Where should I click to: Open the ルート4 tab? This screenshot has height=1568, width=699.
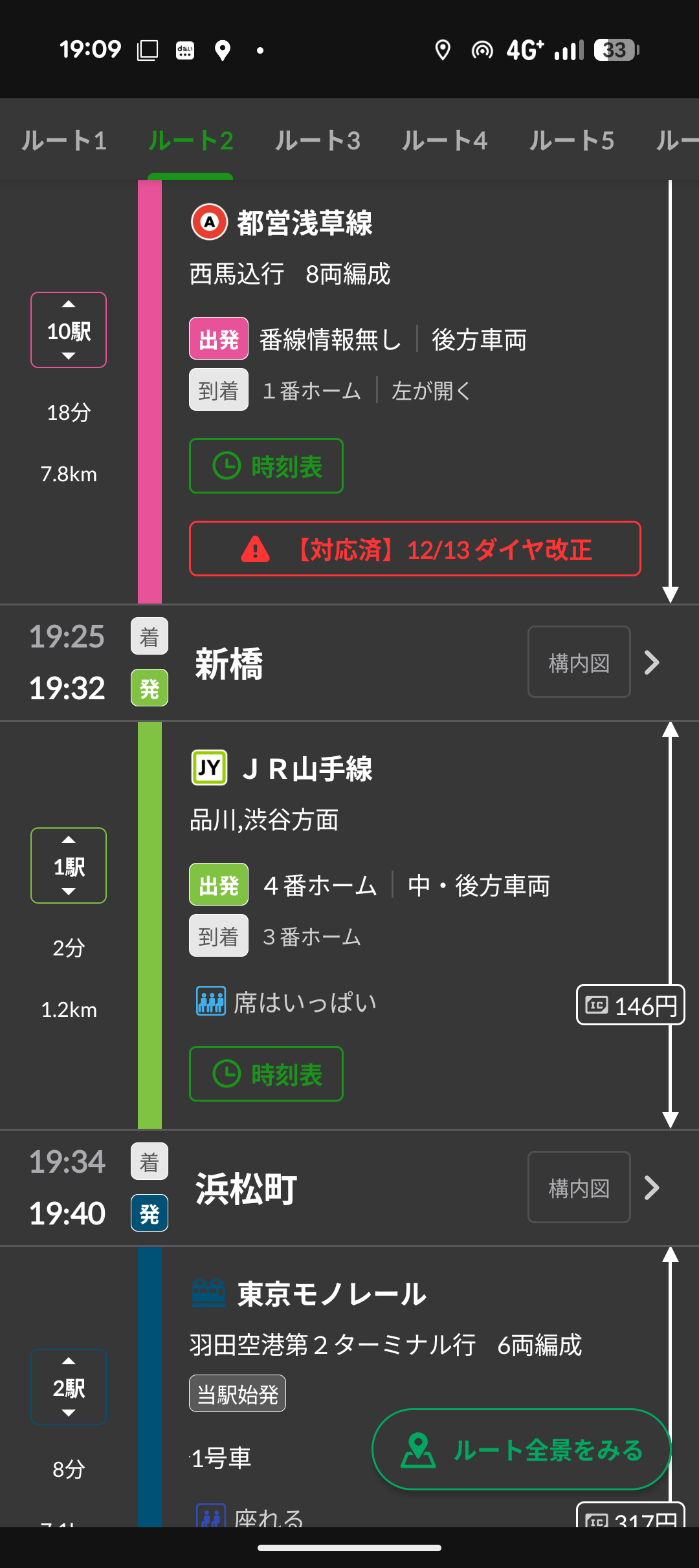(x=445, y=140)
